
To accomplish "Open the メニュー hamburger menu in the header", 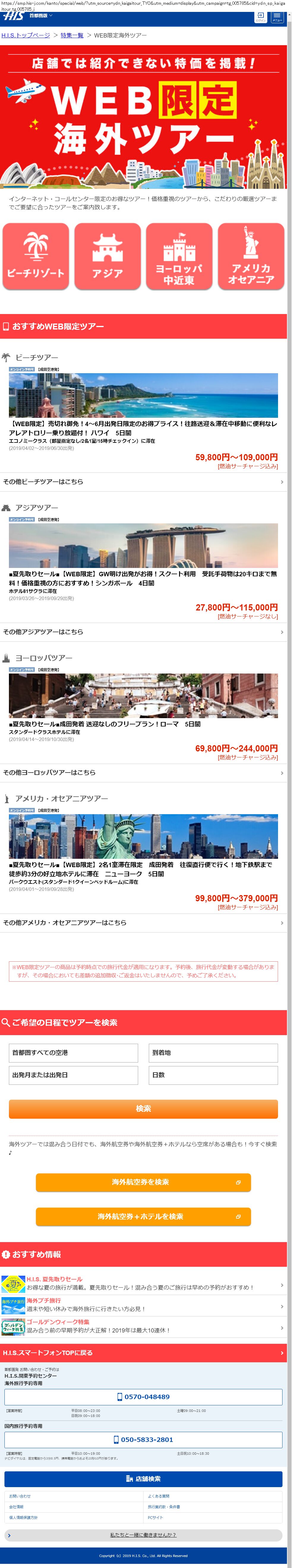I will (277, 17).
